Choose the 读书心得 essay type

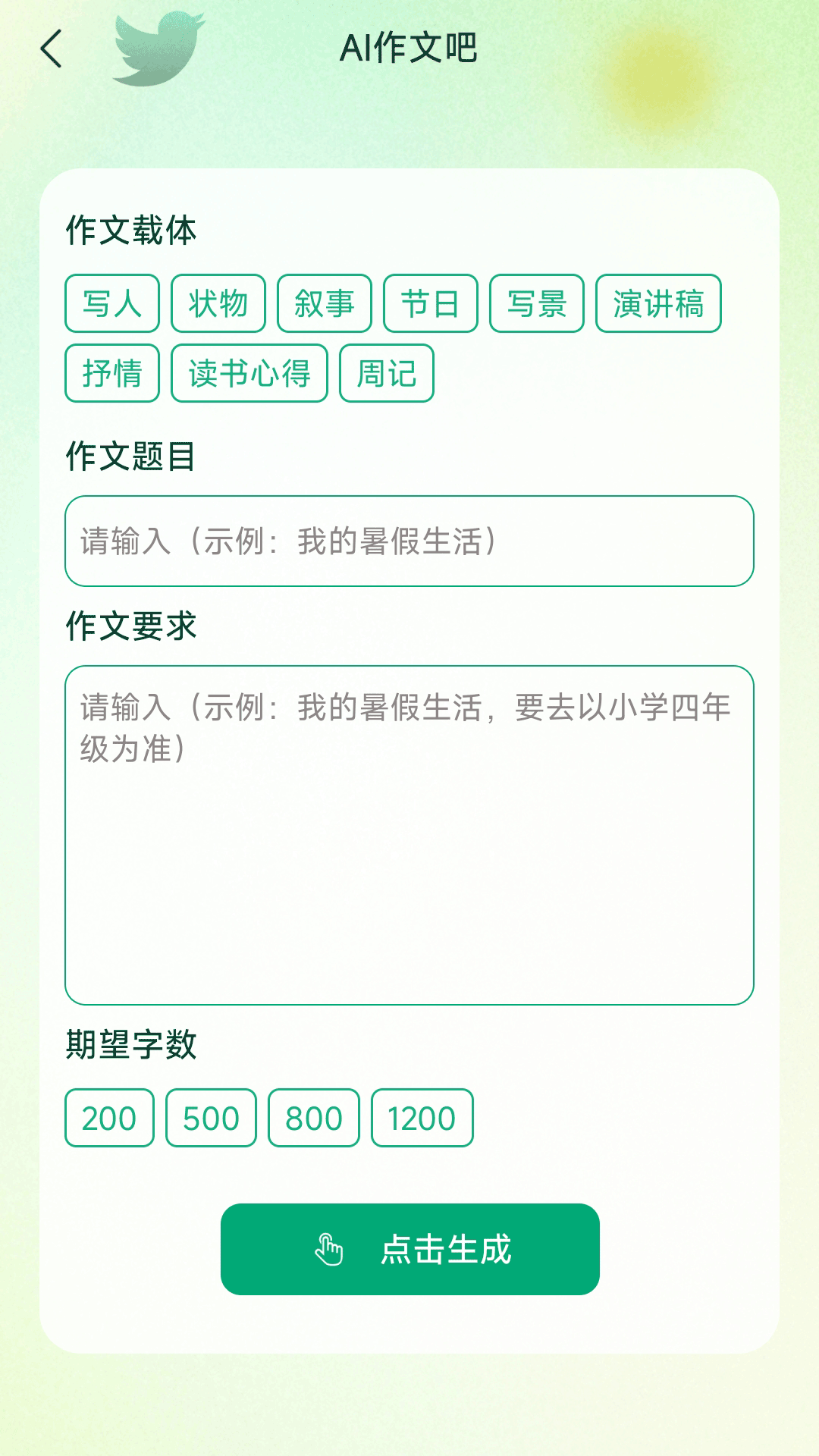point(250,372)
